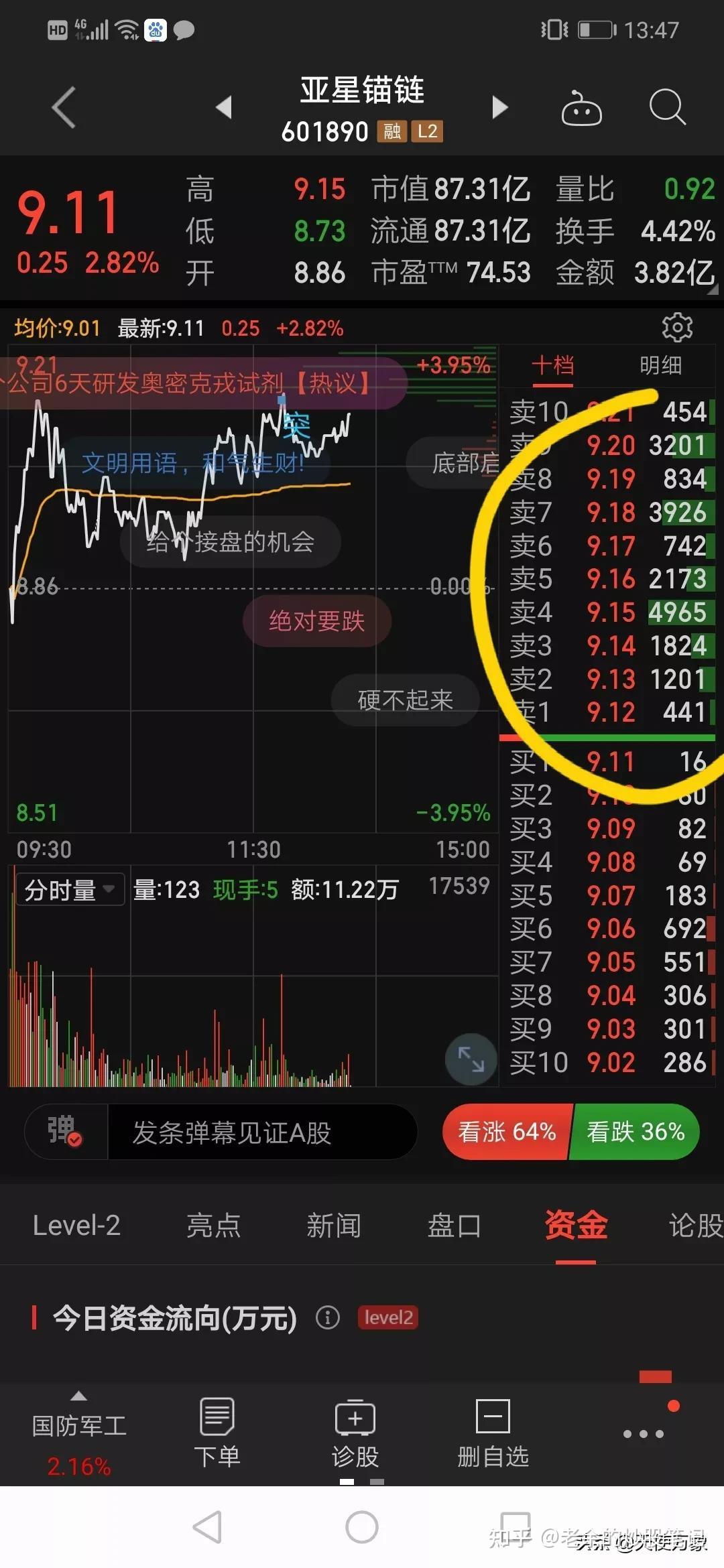This screenshot has height=1568, width=724.
Task: Tap the right arrow to view next stock
Action: click(x=499, y=107)
